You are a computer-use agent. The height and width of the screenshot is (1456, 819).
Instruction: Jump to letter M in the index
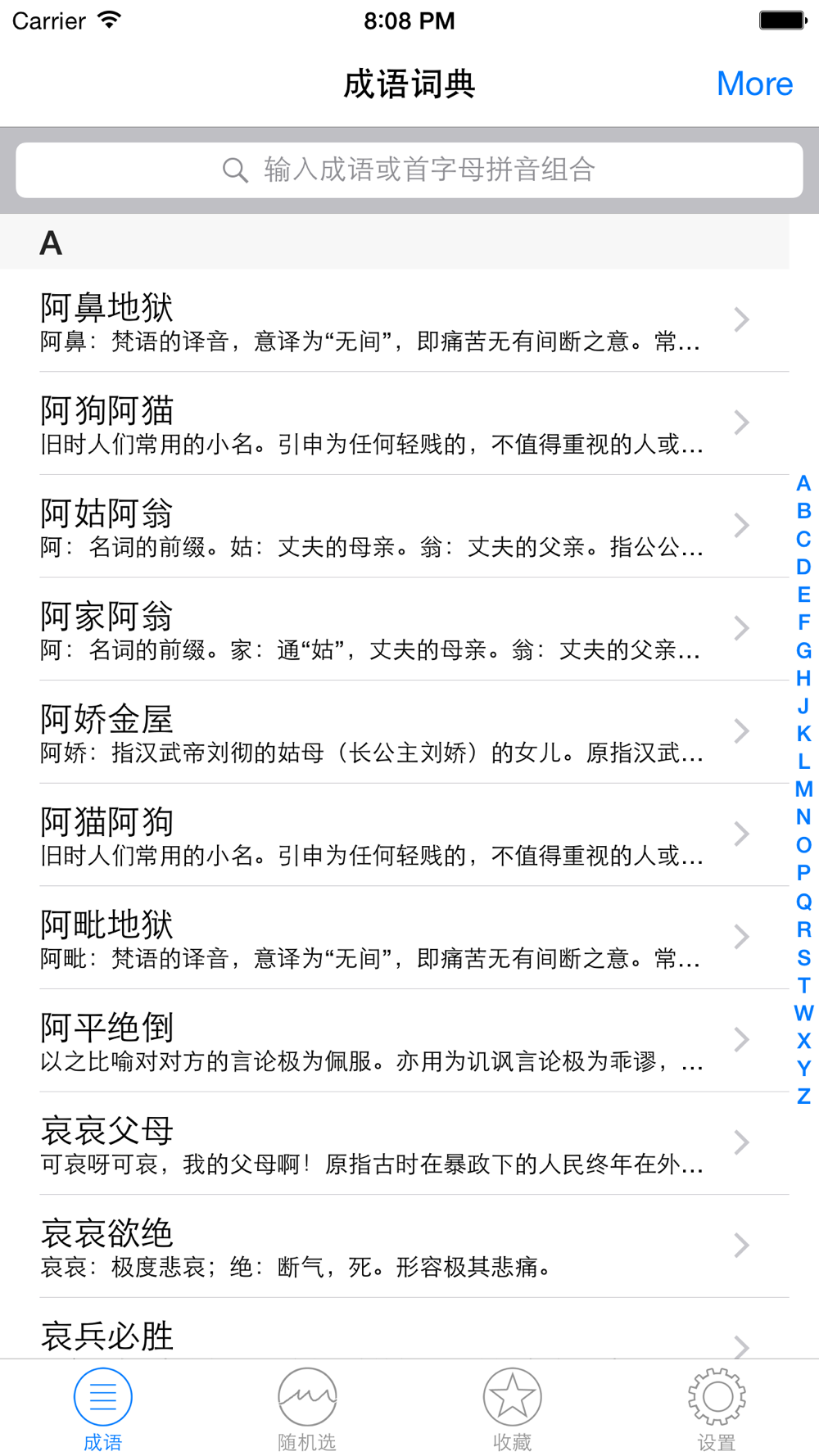803,789
